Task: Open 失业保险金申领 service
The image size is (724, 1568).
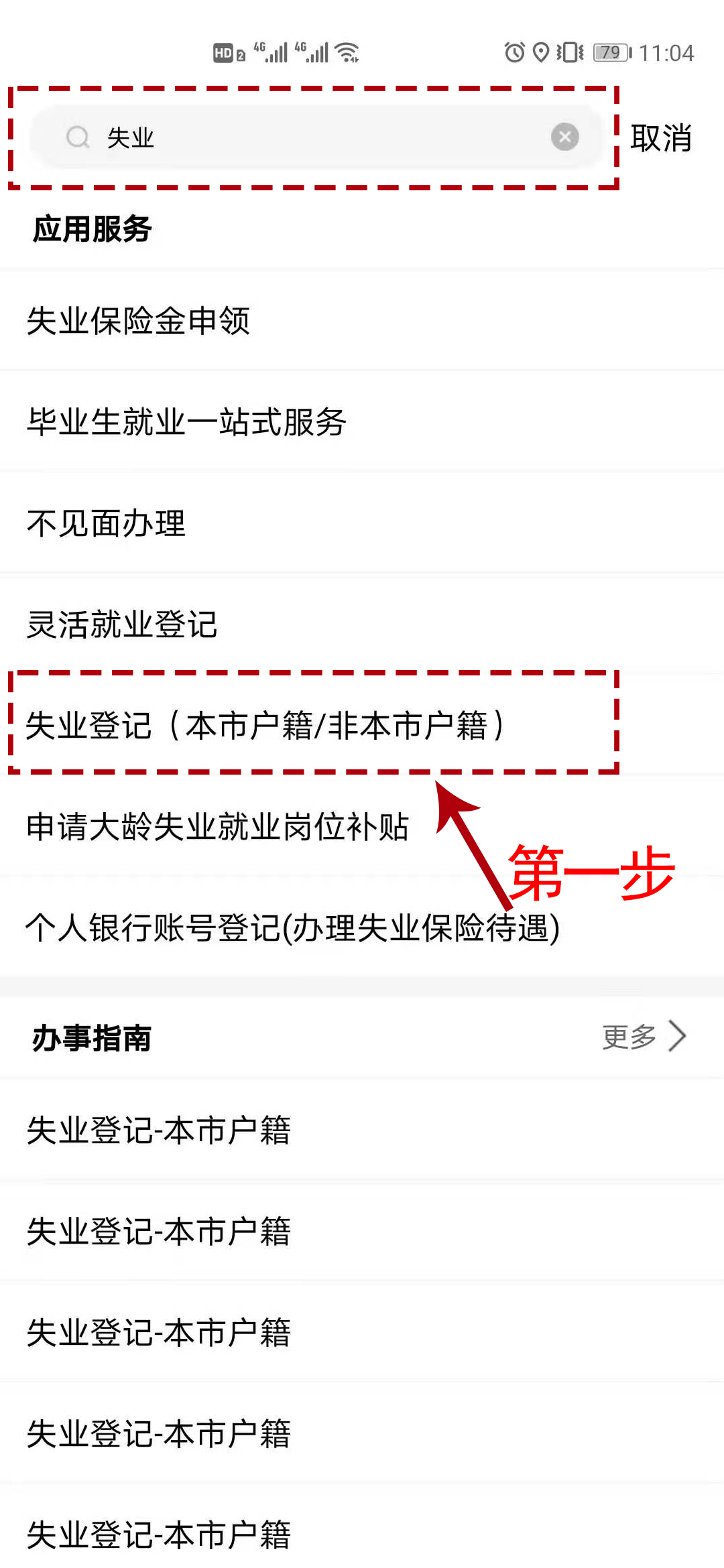Action: click(362, 320)
